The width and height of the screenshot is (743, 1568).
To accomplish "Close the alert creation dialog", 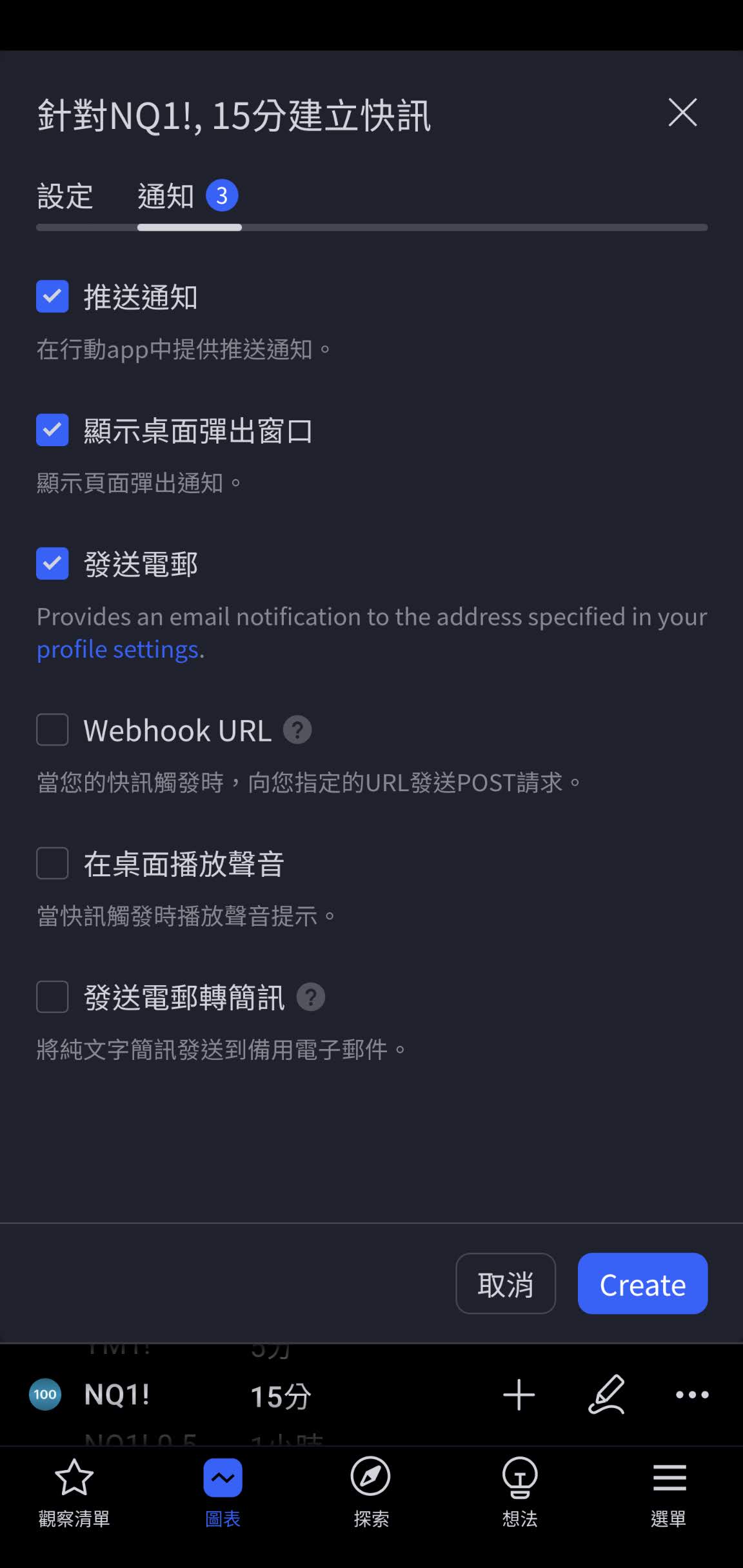I will click(682, 113).
